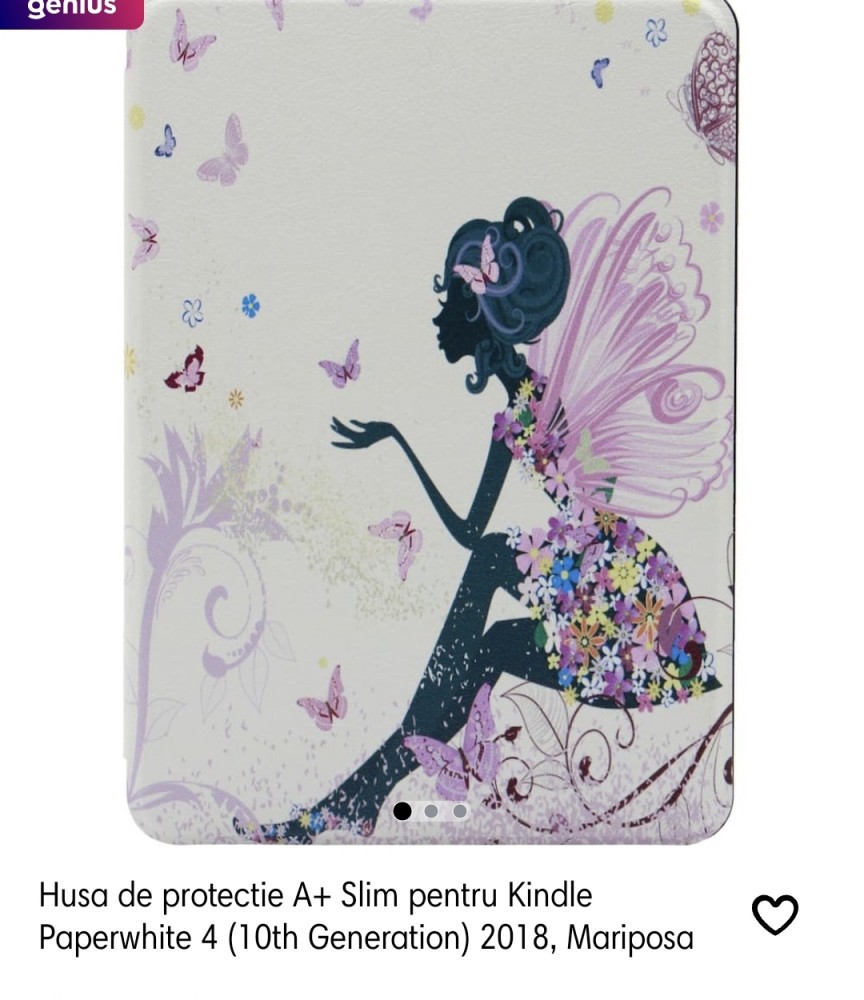Jump to the second product image dot

pyautogui.click(x=431, y=811)
